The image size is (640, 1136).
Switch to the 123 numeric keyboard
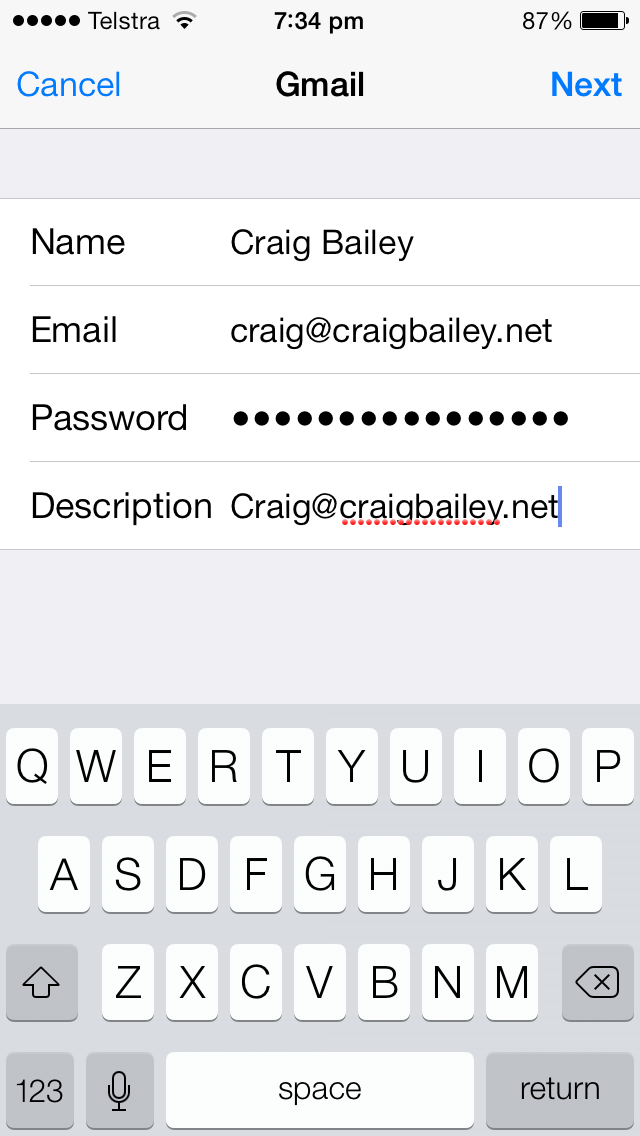pos(40,1089)
